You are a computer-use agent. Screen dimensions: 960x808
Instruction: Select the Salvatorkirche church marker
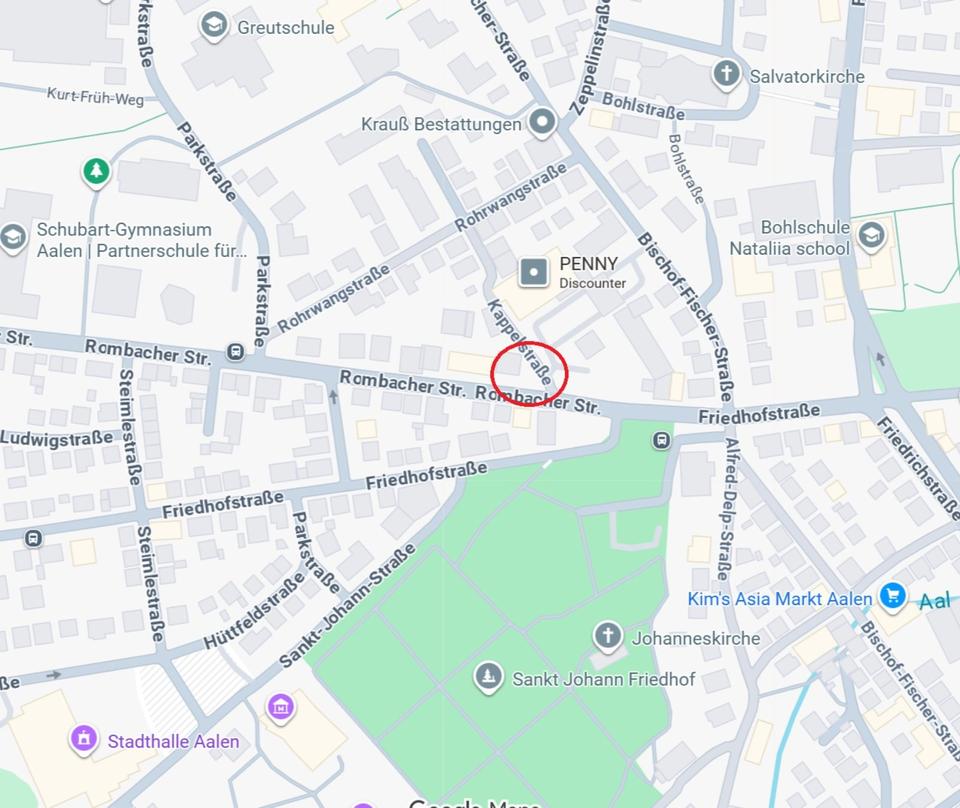726,74
